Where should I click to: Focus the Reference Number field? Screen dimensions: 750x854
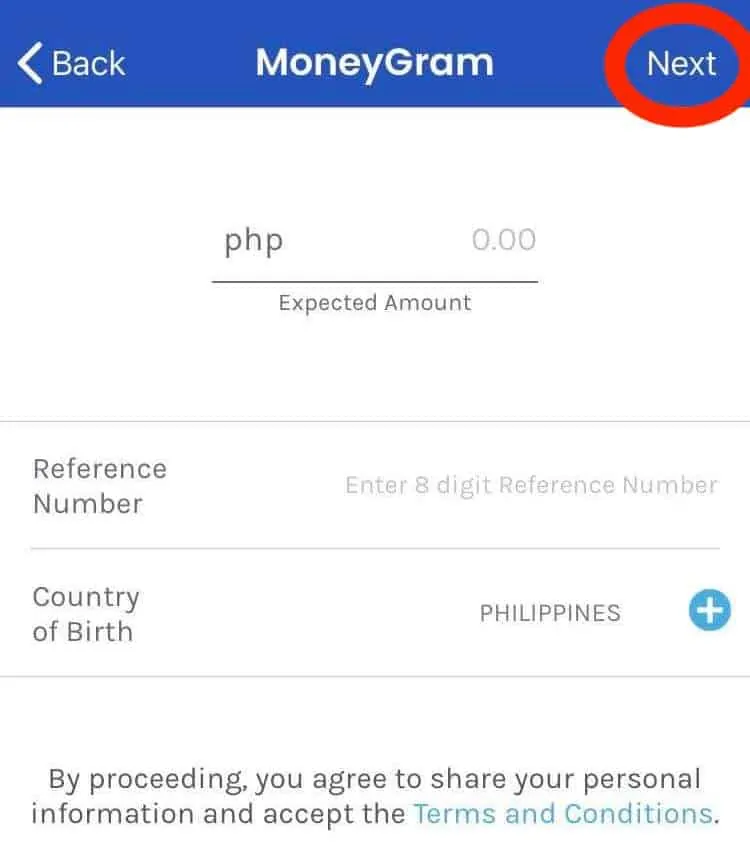531,486
